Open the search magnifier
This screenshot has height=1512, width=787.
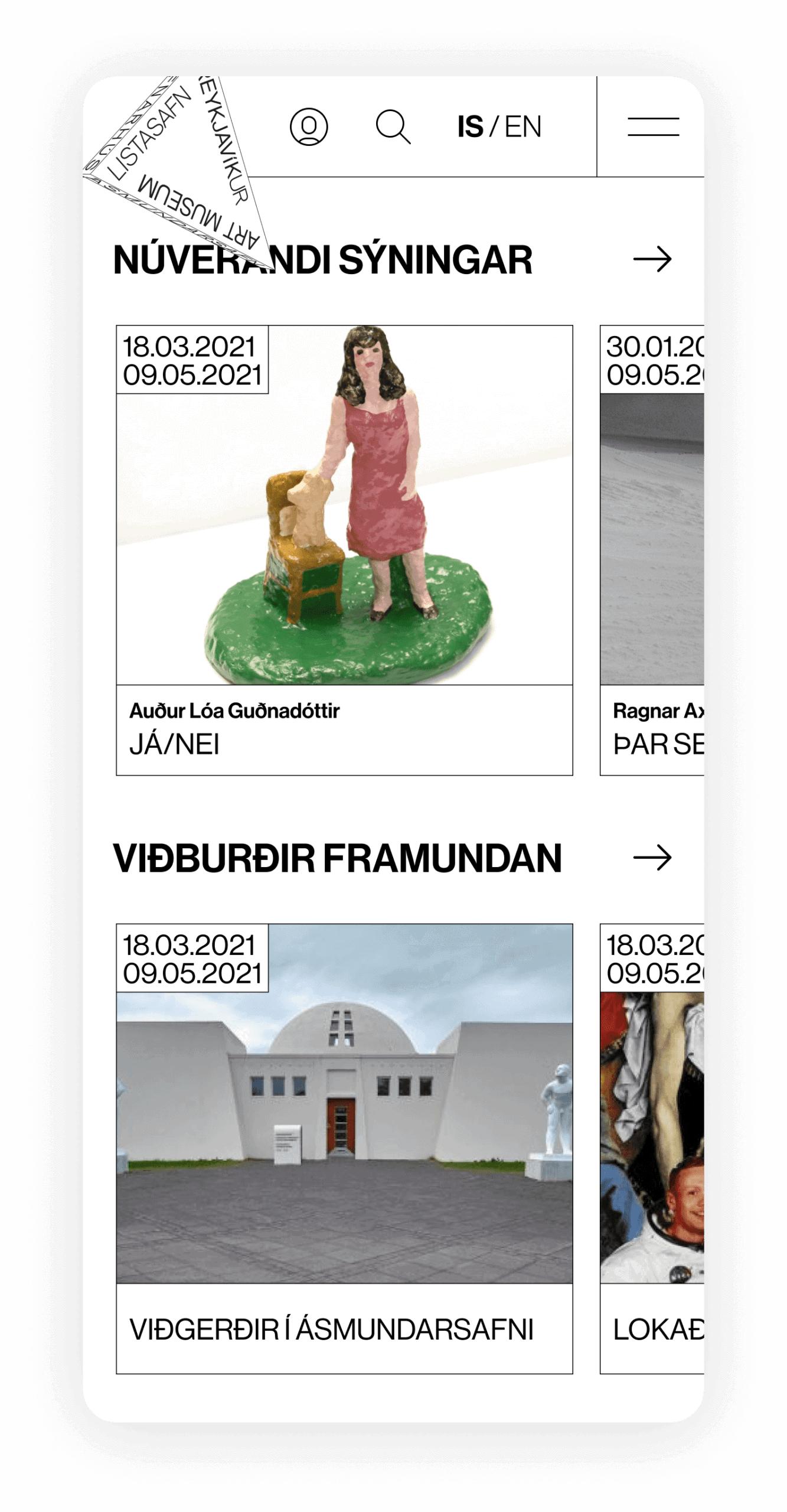pyautogui.click(x=393, y=126)
